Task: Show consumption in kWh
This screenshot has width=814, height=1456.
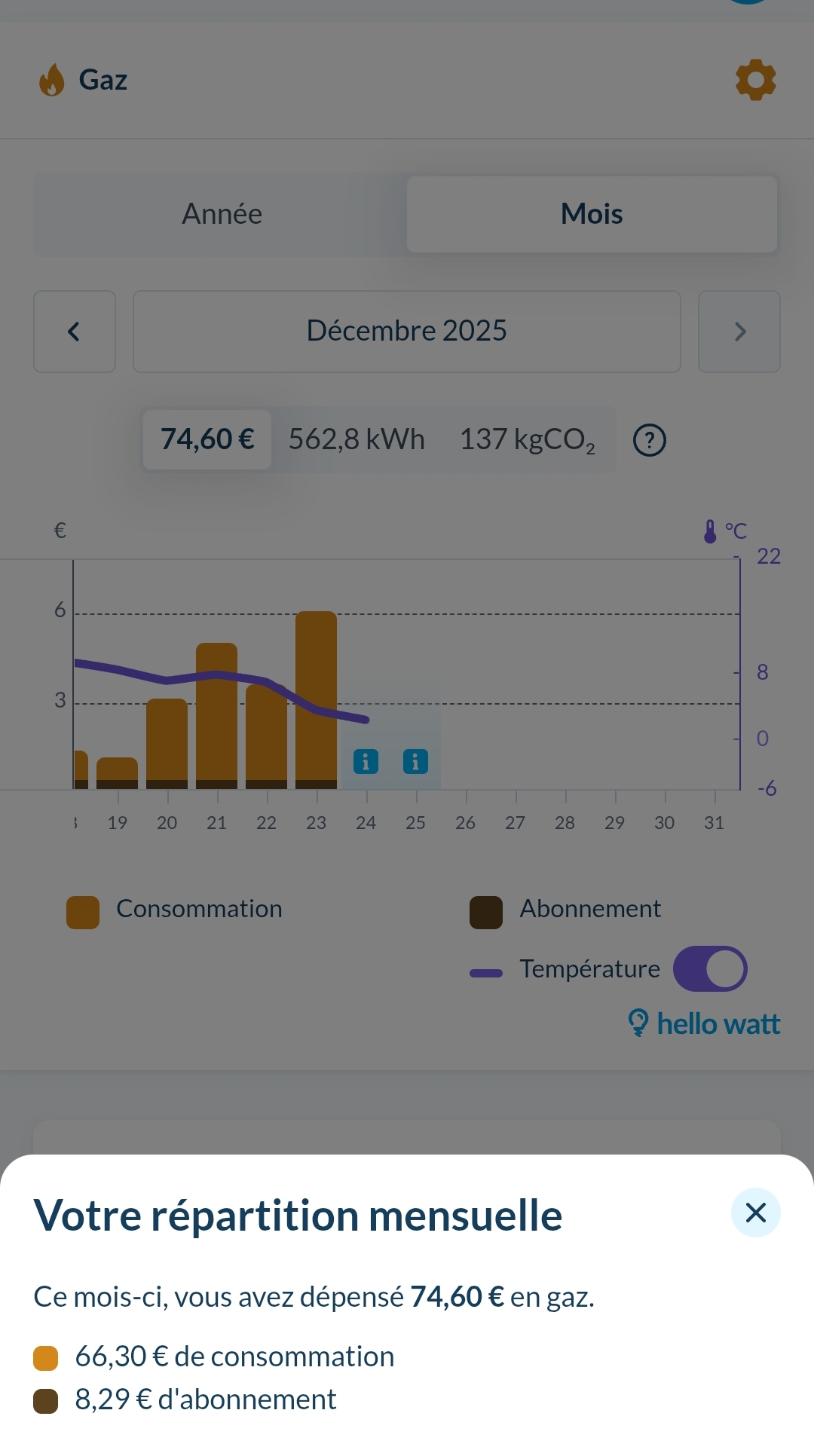Action: [357, 439]
